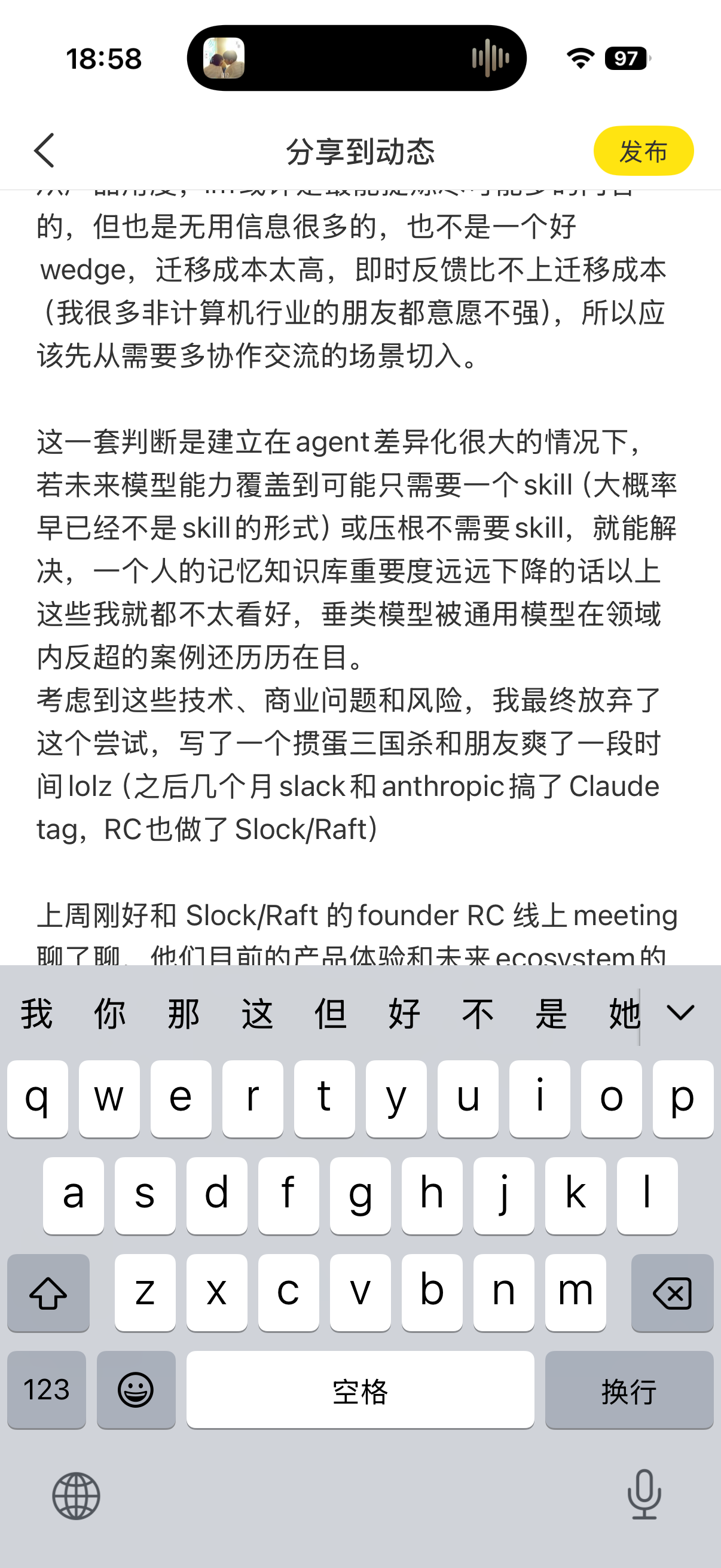This screenshot has width=721, height=1568.
Task: Open the emoji keyboard
Action: point(136,1390)
